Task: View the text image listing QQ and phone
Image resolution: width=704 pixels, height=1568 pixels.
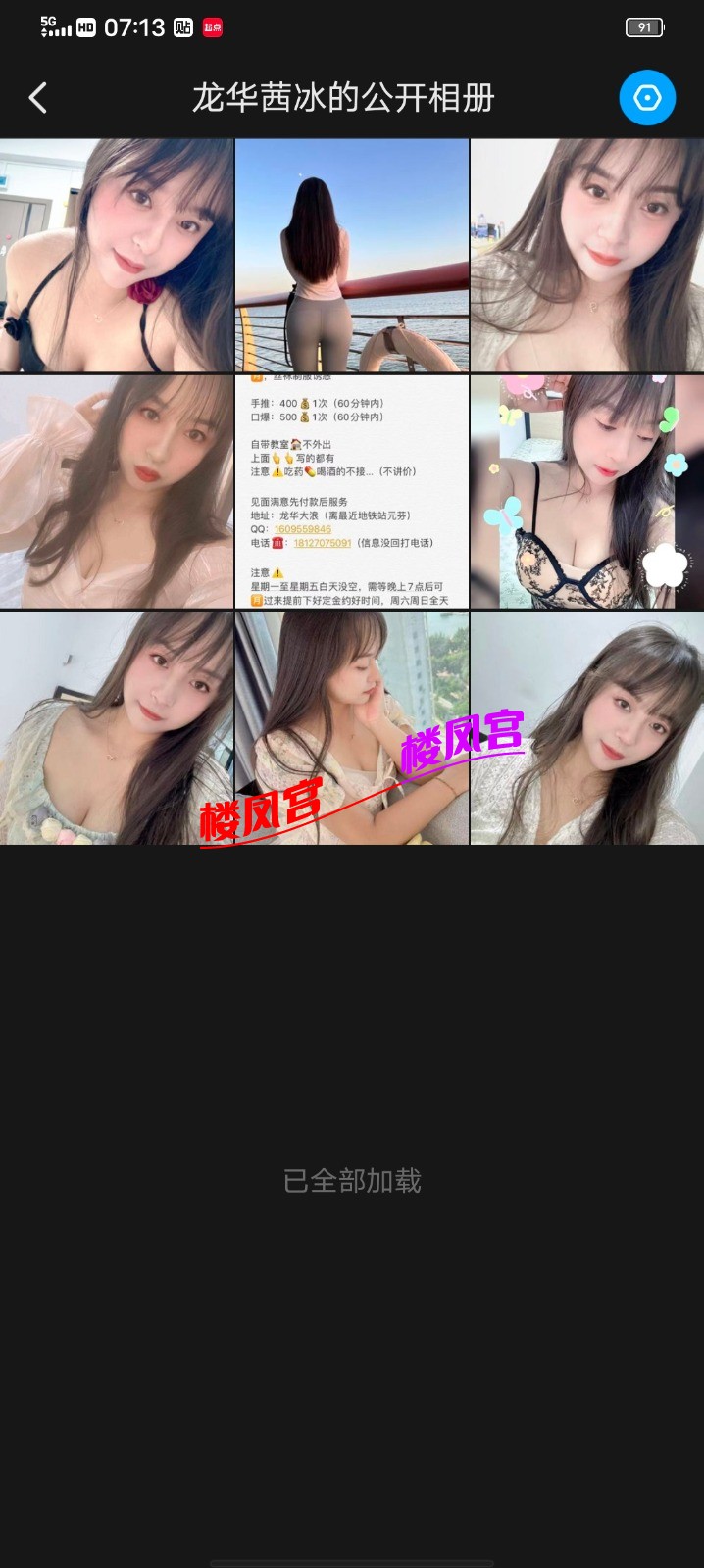Action: pyautogui.click(x=352, y=491)
